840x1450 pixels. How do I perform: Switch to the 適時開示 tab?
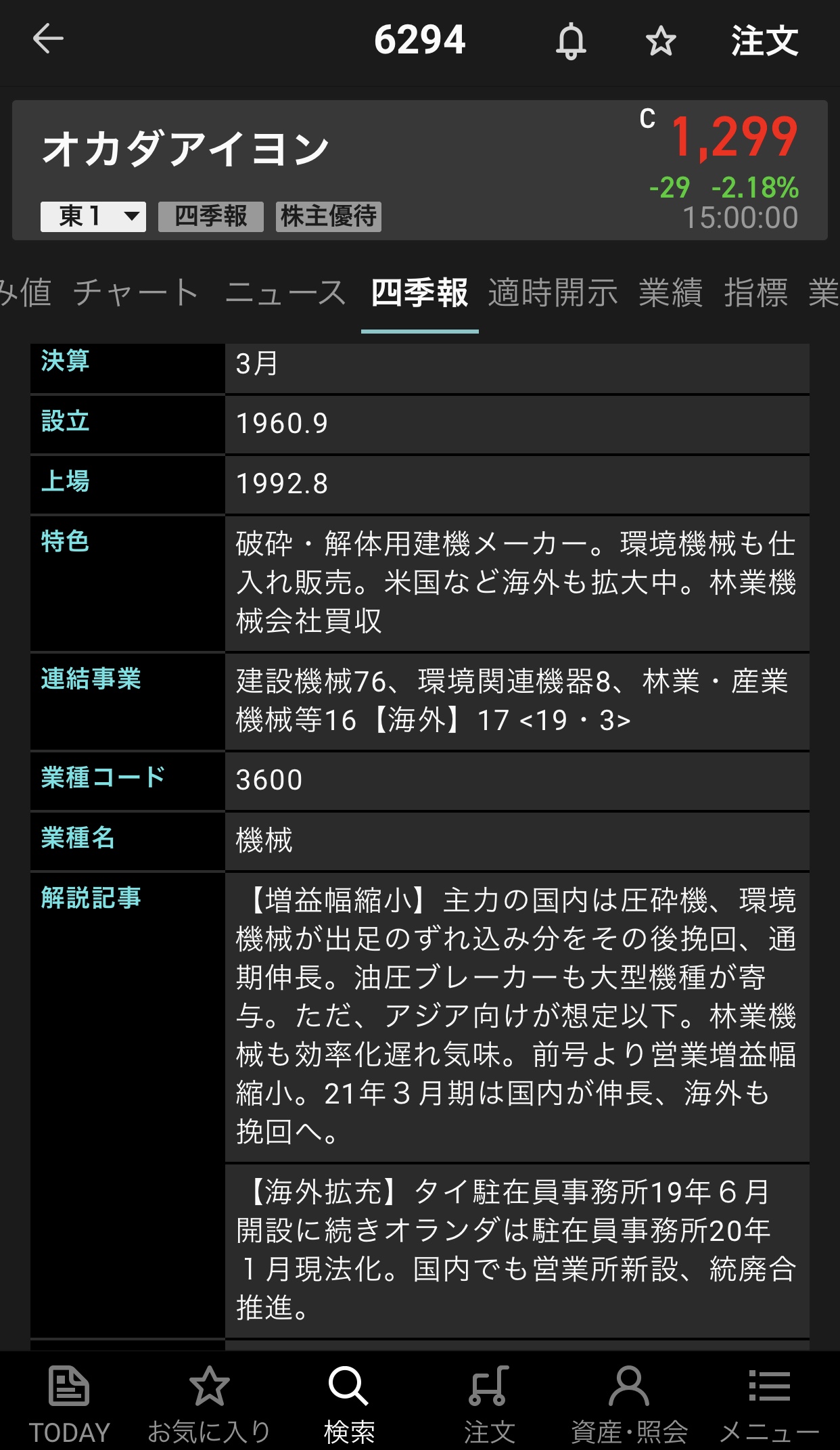point(553,293)
